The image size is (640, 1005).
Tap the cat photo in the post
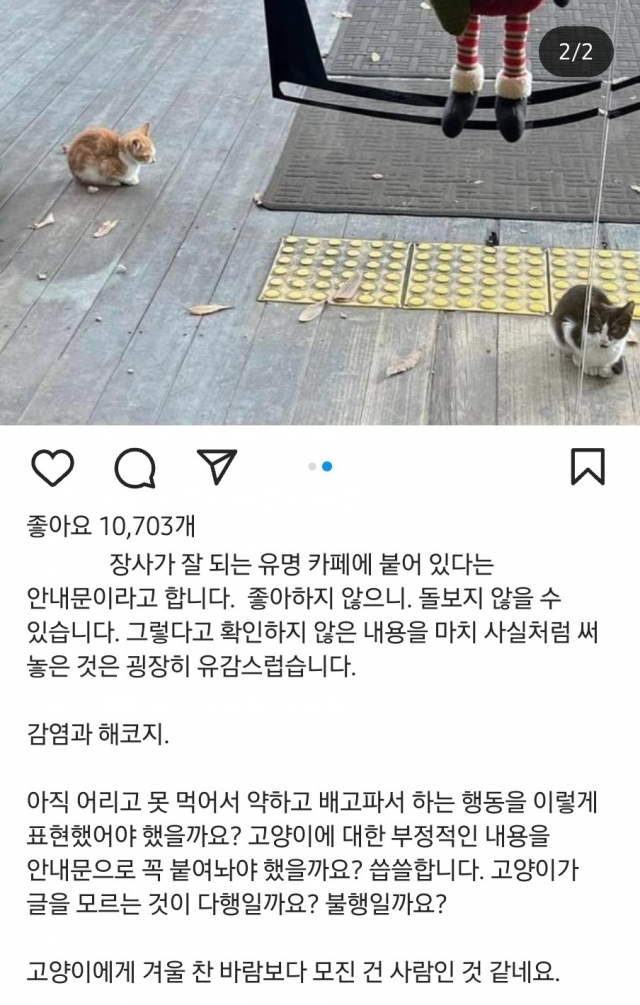[320, 210]
